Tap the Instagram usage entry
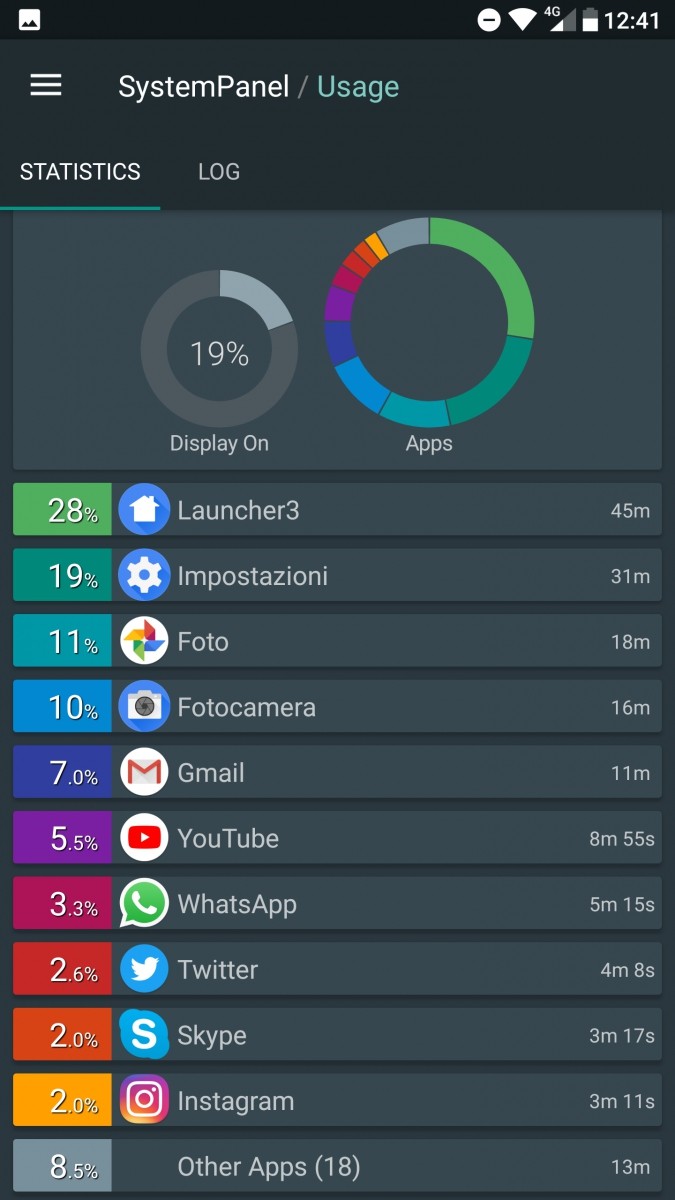The height and width of the screenshot is (1200, 675). pyautogui.click(x=337, y=1101)
